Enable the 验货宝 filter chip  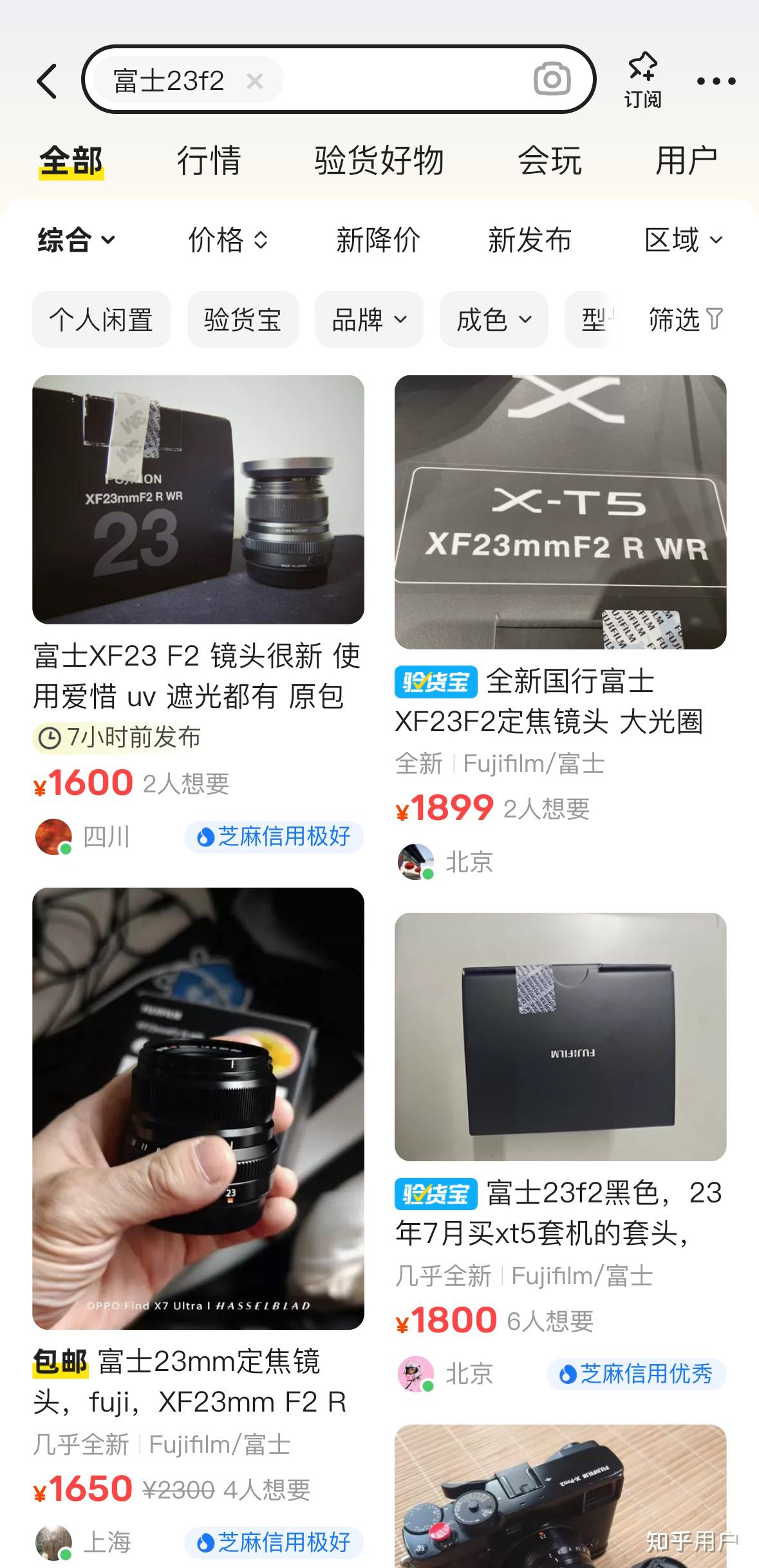(243, 319)
